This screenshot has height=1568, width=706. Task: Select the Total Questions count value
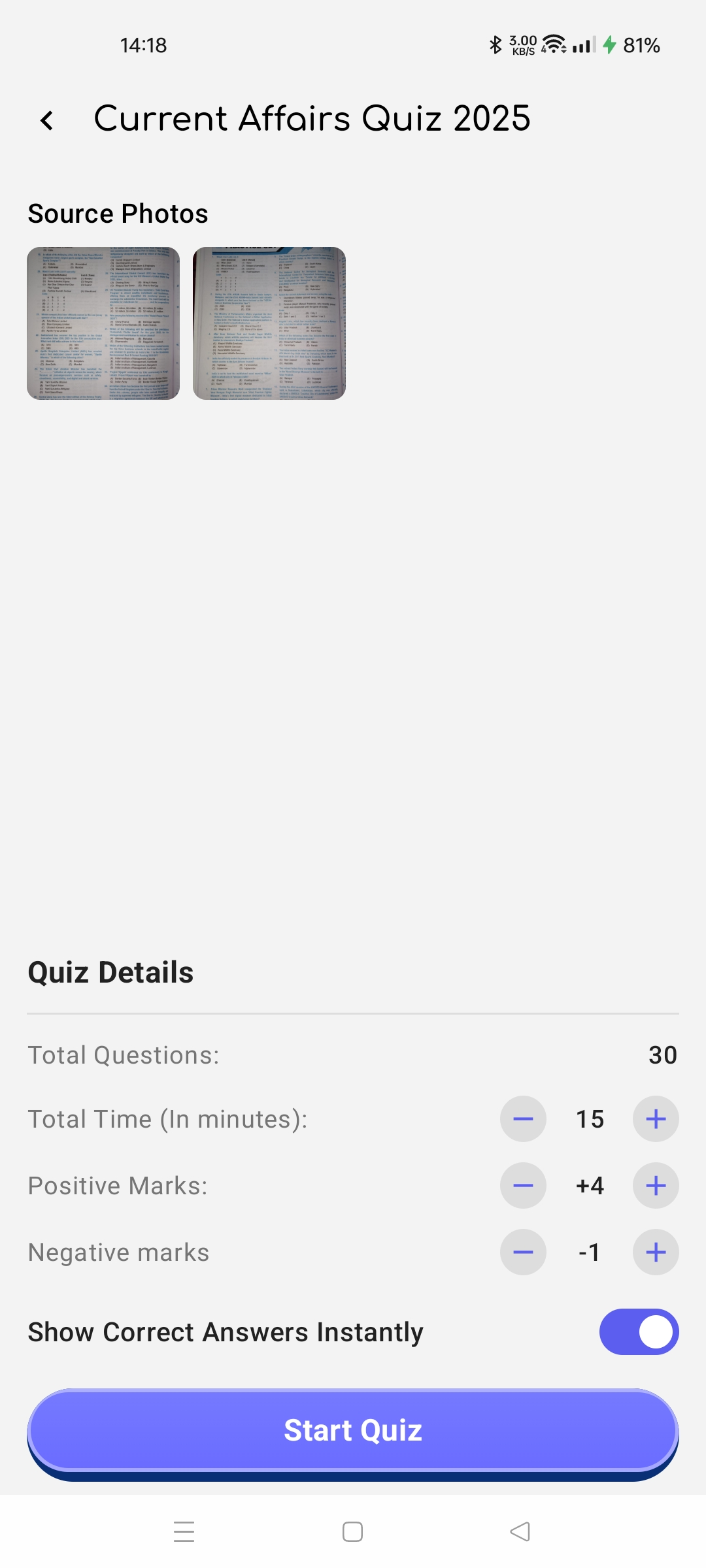tap(663, 1054)
